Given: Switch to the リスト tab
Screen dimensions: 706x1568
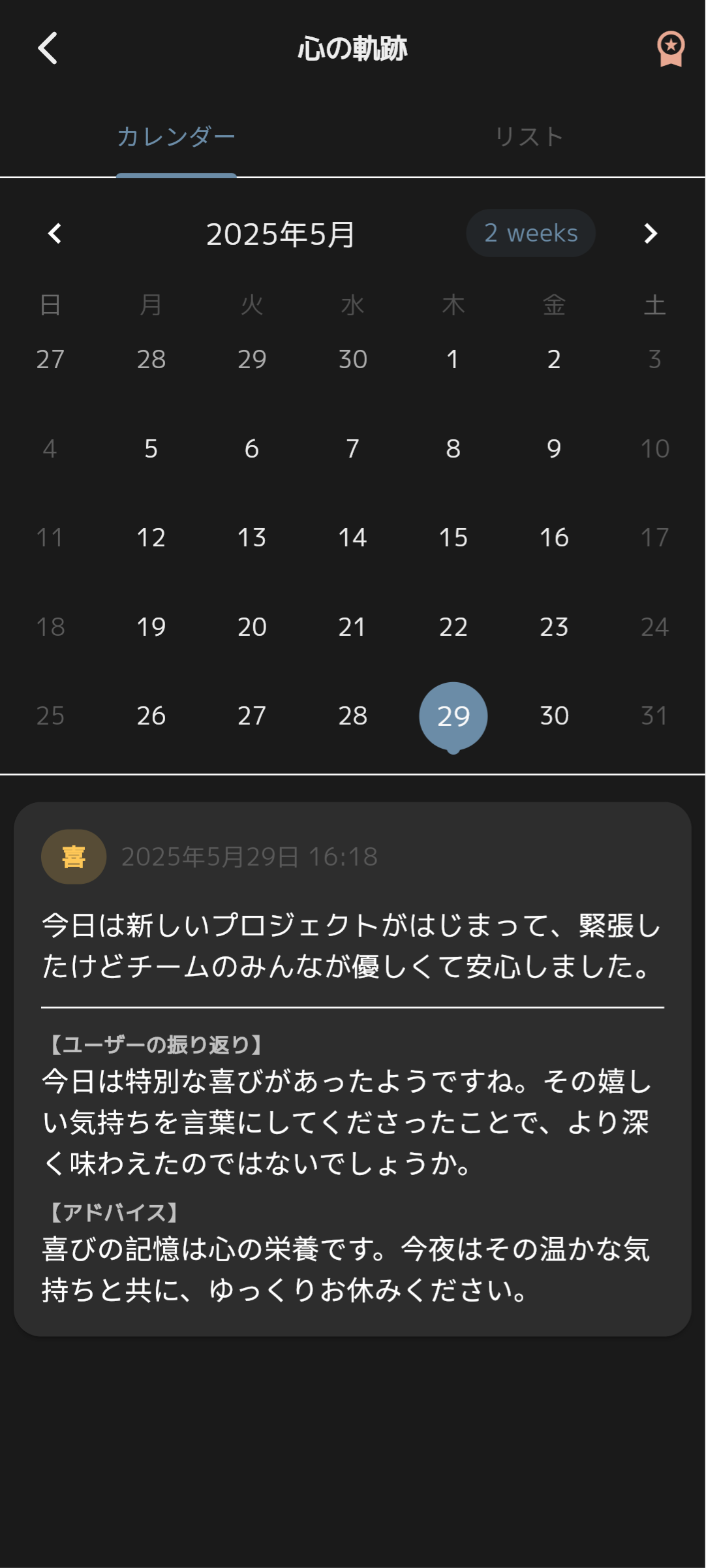Looking at the screenshot, I should [529, 137].
